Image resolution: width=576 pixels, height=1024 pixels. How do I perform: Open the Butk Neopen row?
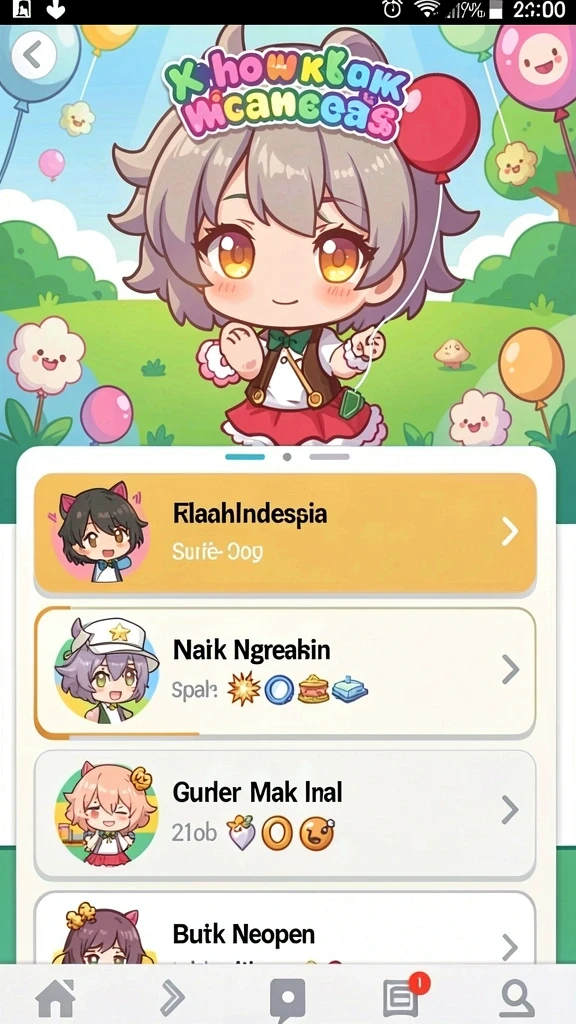[x=285, y=927]
